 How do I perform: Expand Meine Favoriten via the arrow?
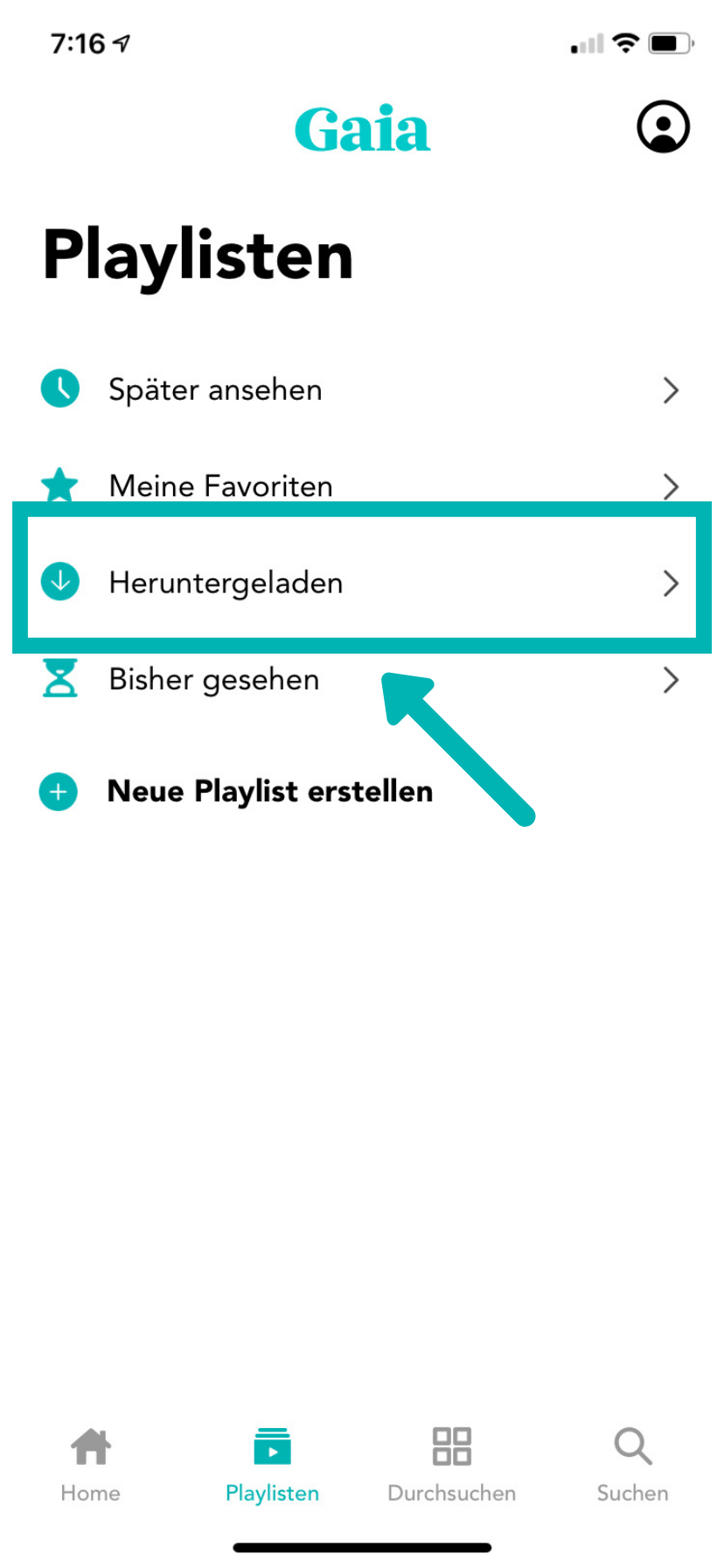point(671,486)
